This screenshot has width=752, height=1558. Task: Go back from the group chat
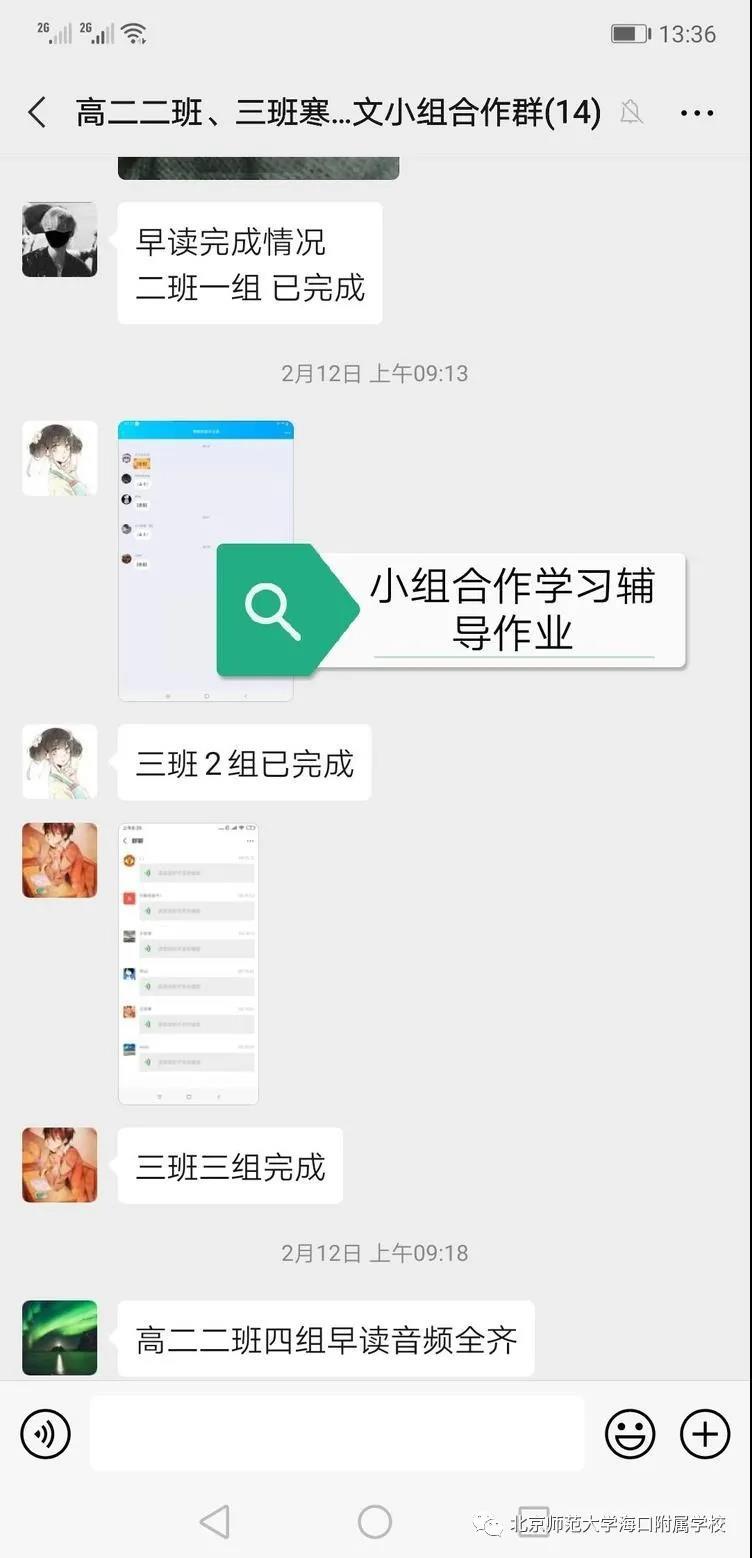pos(37,112)
